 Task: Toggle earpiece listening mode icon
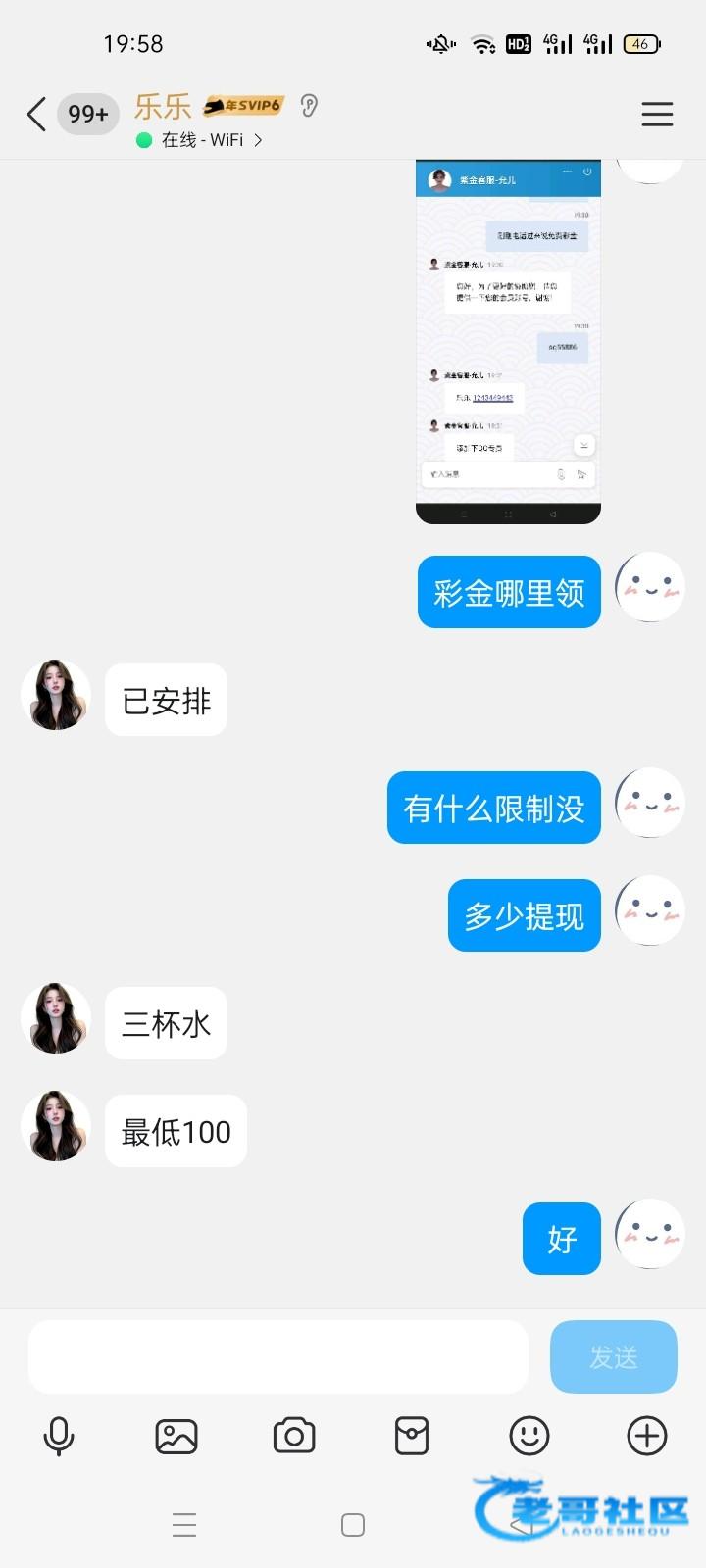coord(309,106)
